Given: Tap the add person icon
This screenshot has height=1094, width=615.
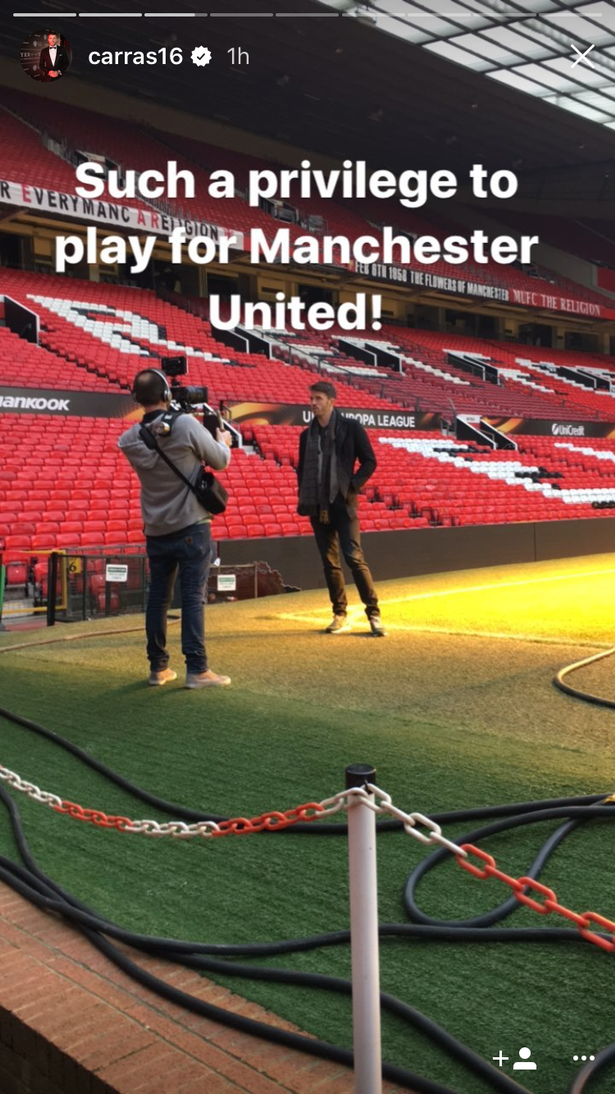Looking at the screenshot, I should (514, 1058).
